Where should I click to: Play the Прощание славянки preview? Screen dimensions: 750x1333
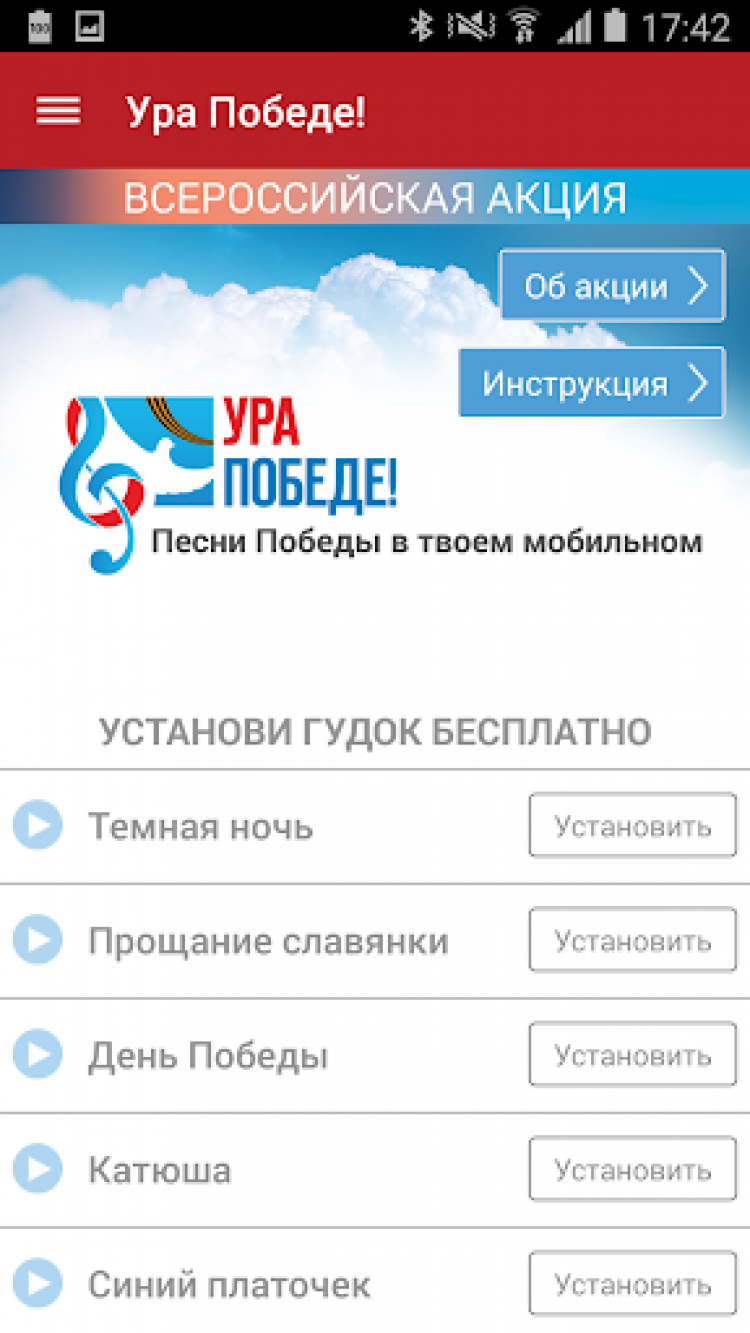click(x=38, y=941)
